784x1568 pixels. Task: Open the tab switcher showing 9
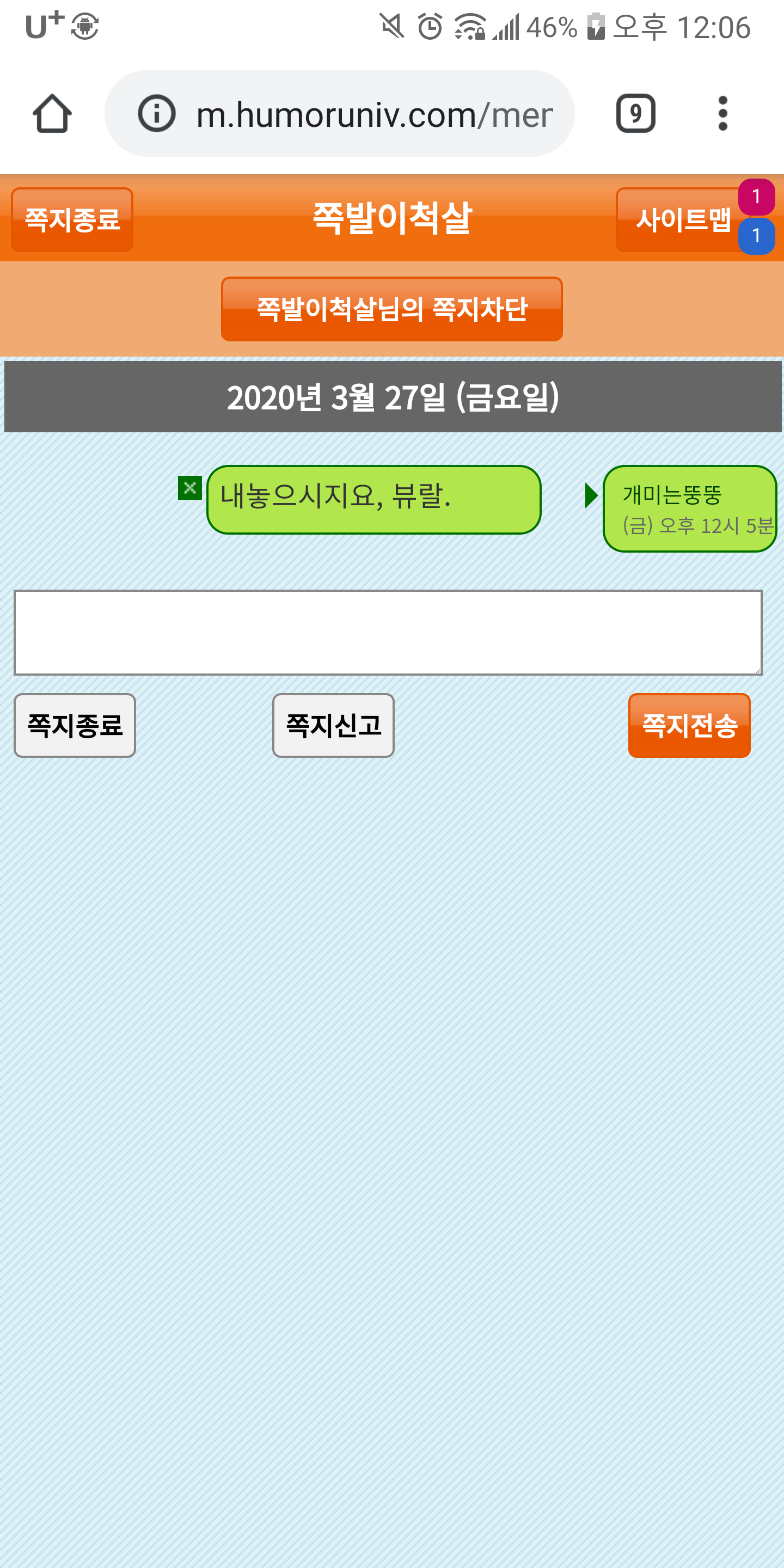pos(635,113)
